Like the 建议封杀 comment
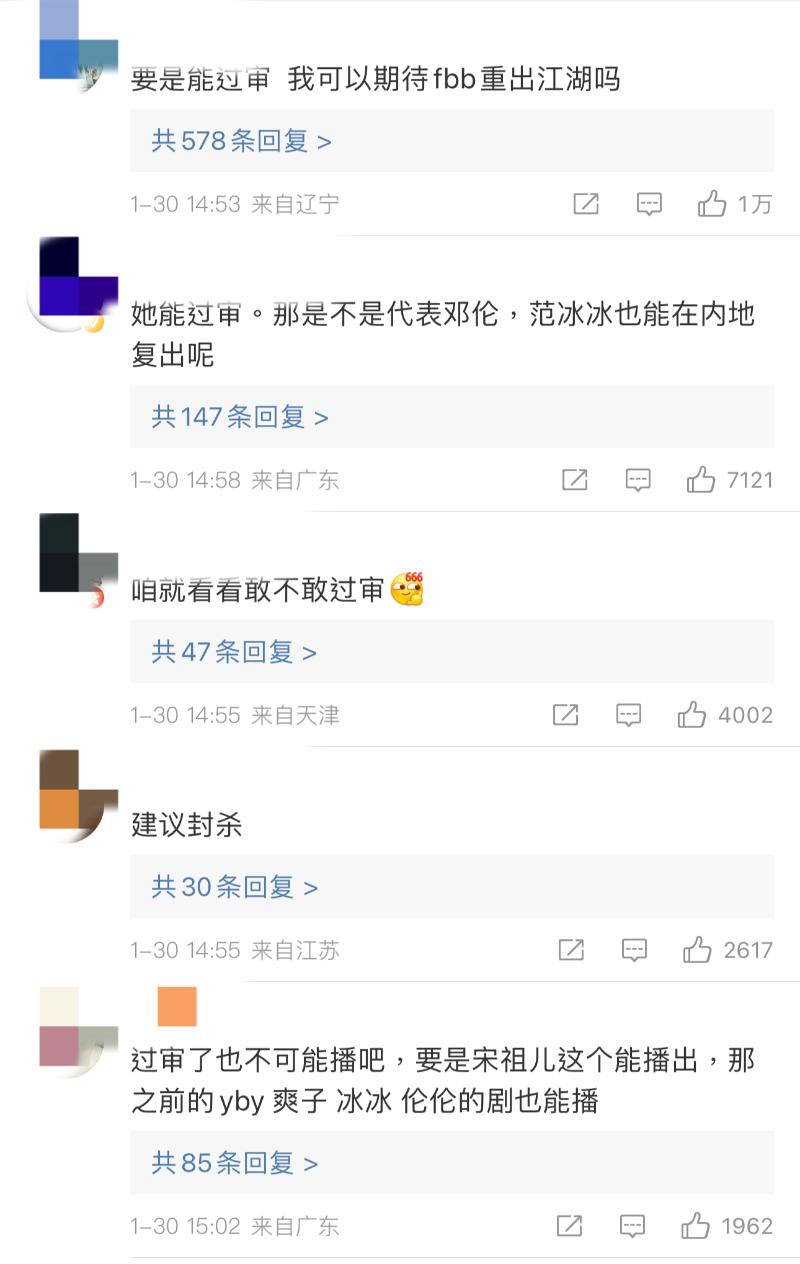Image resolution: width=800 pixels, height=1264 pixels. tap(697, 950)
